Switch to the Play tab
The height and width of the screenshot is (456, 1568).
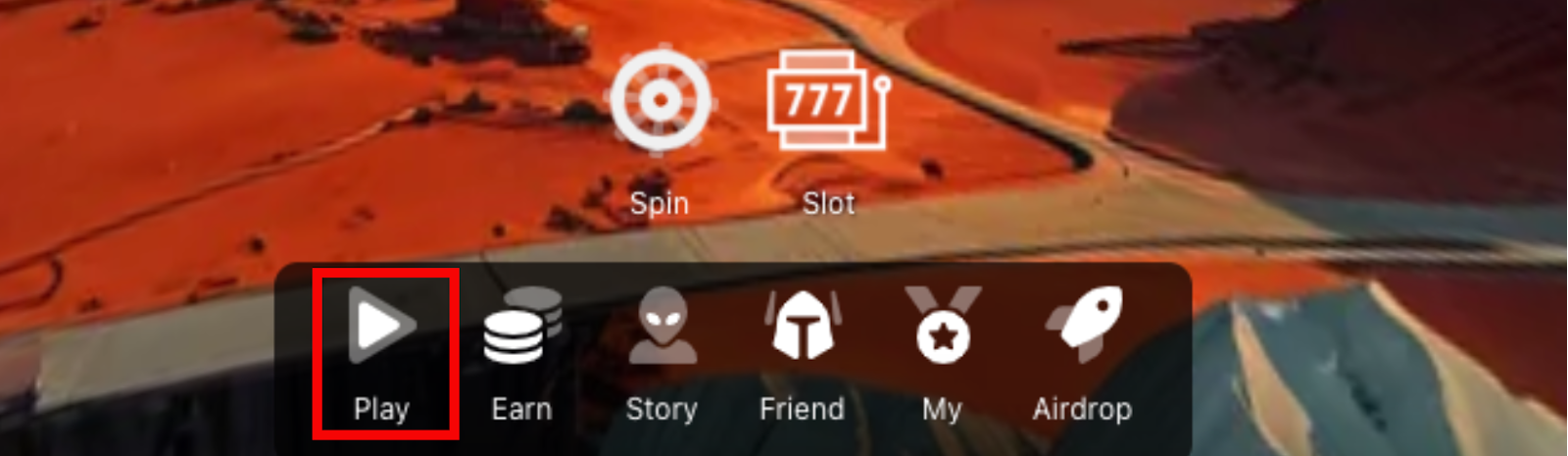click(382, 353)
